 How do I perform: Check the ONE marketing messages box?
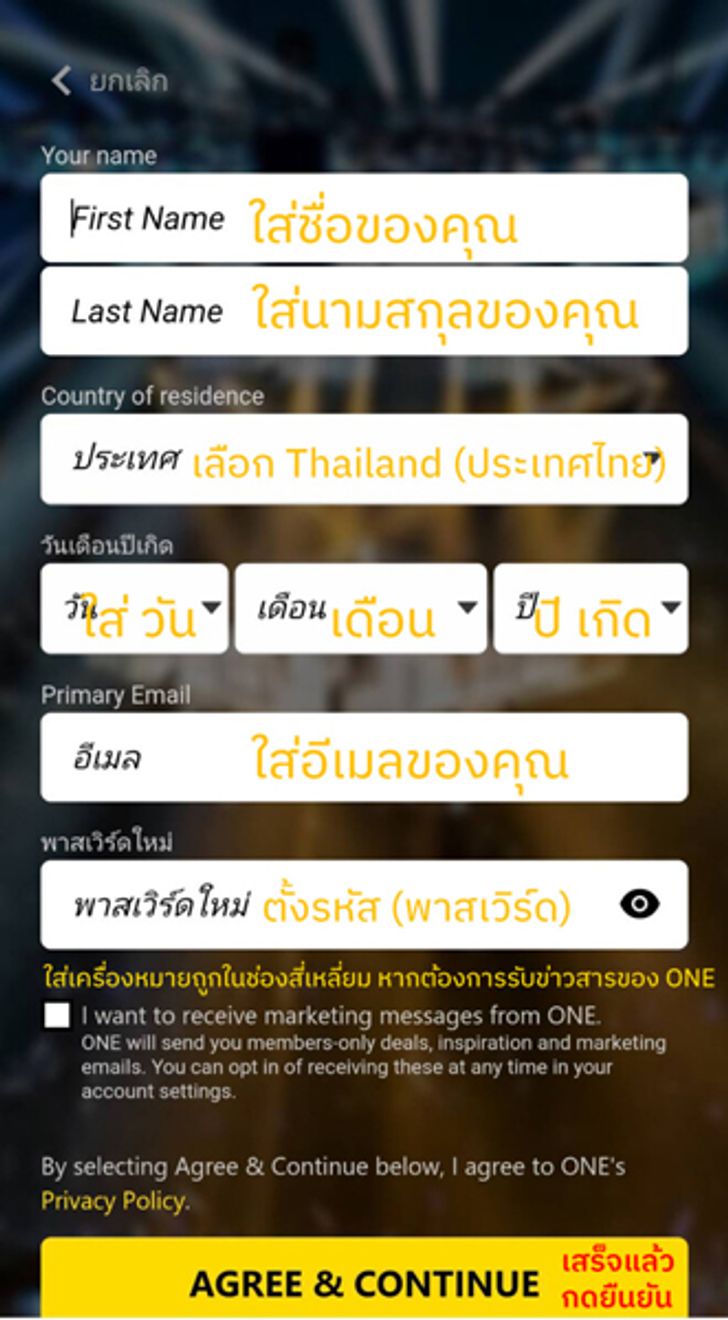58,1016
